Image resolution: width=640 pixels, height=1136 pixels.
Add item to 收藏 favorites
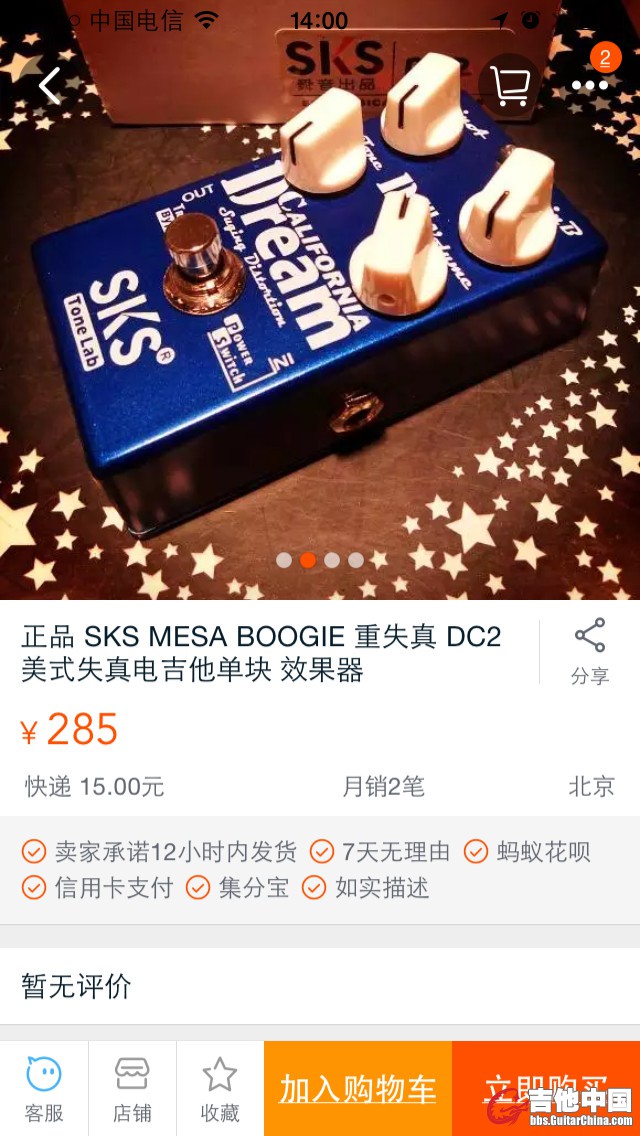220,1089
